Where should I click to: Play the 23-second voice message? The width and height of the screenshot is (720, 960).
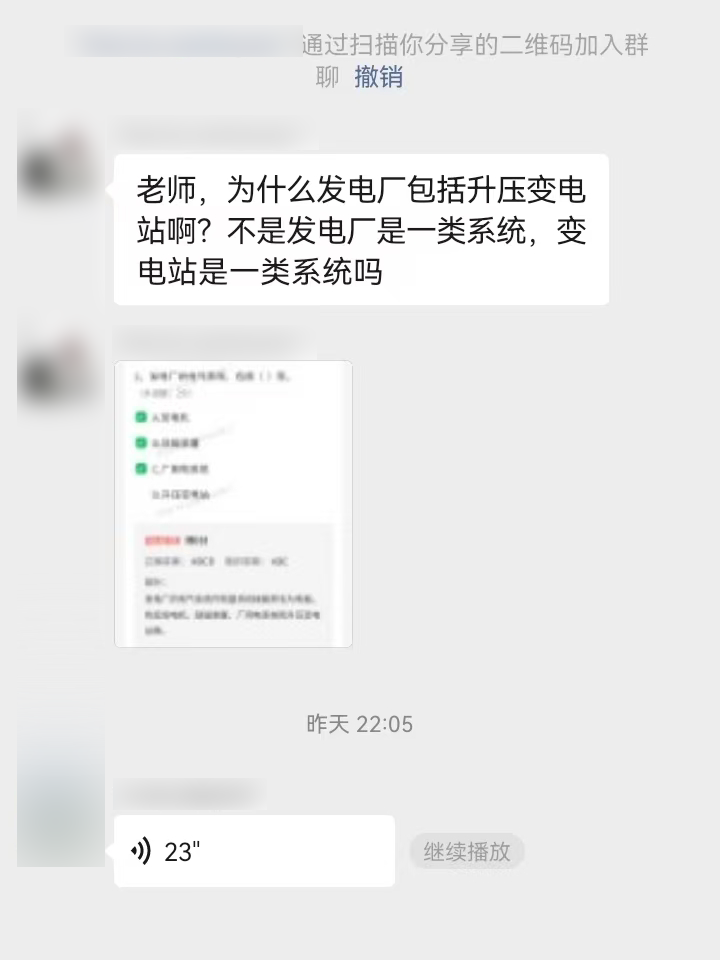pos(254,851)
